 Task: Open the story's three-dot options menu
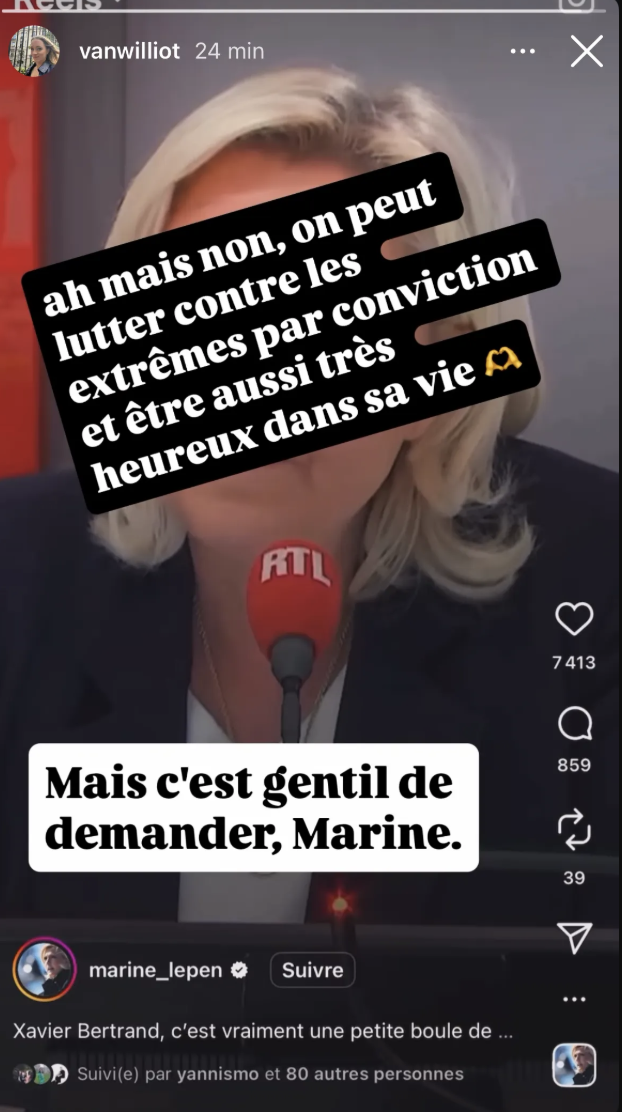[x=523, y=51]
